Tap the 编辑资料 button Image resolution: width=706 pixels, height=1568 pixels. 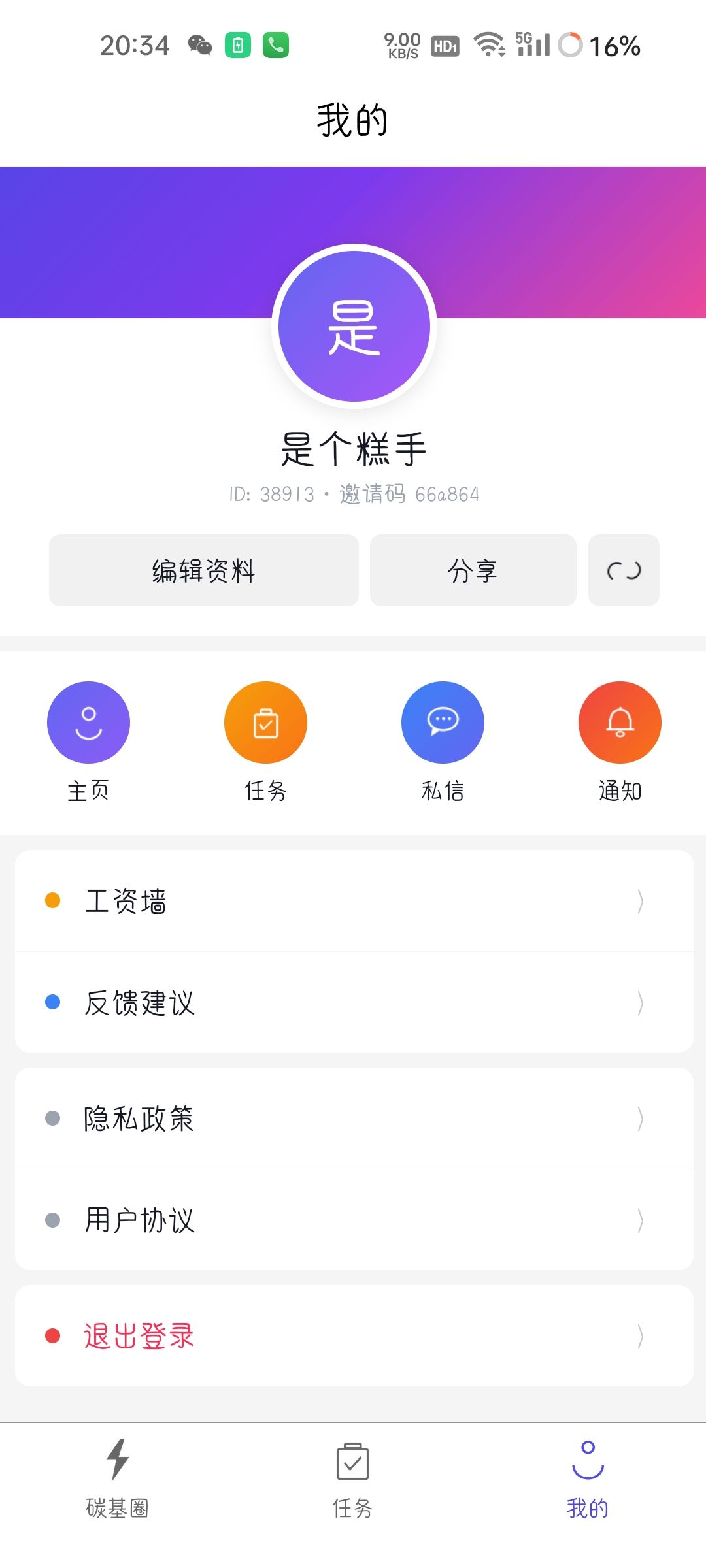tap(203, 570)
